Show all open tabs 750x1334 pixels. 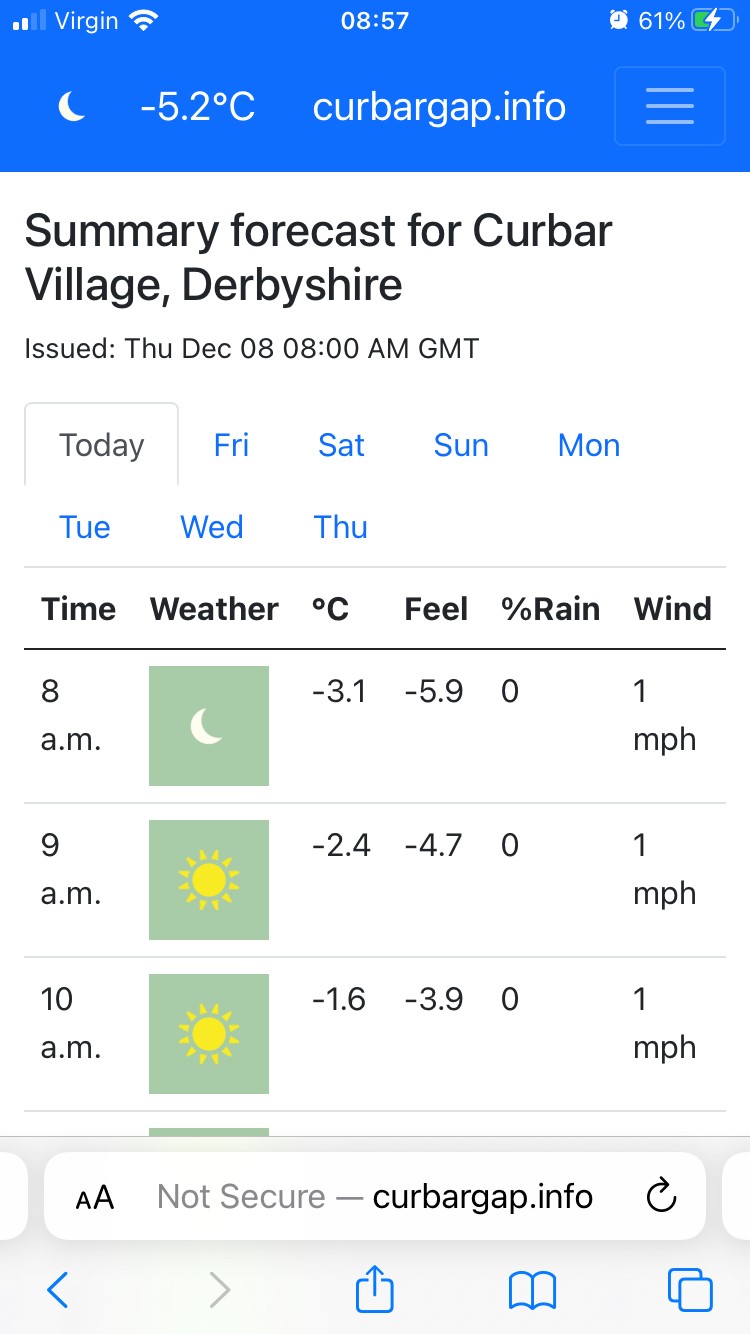click(690, 1290)
